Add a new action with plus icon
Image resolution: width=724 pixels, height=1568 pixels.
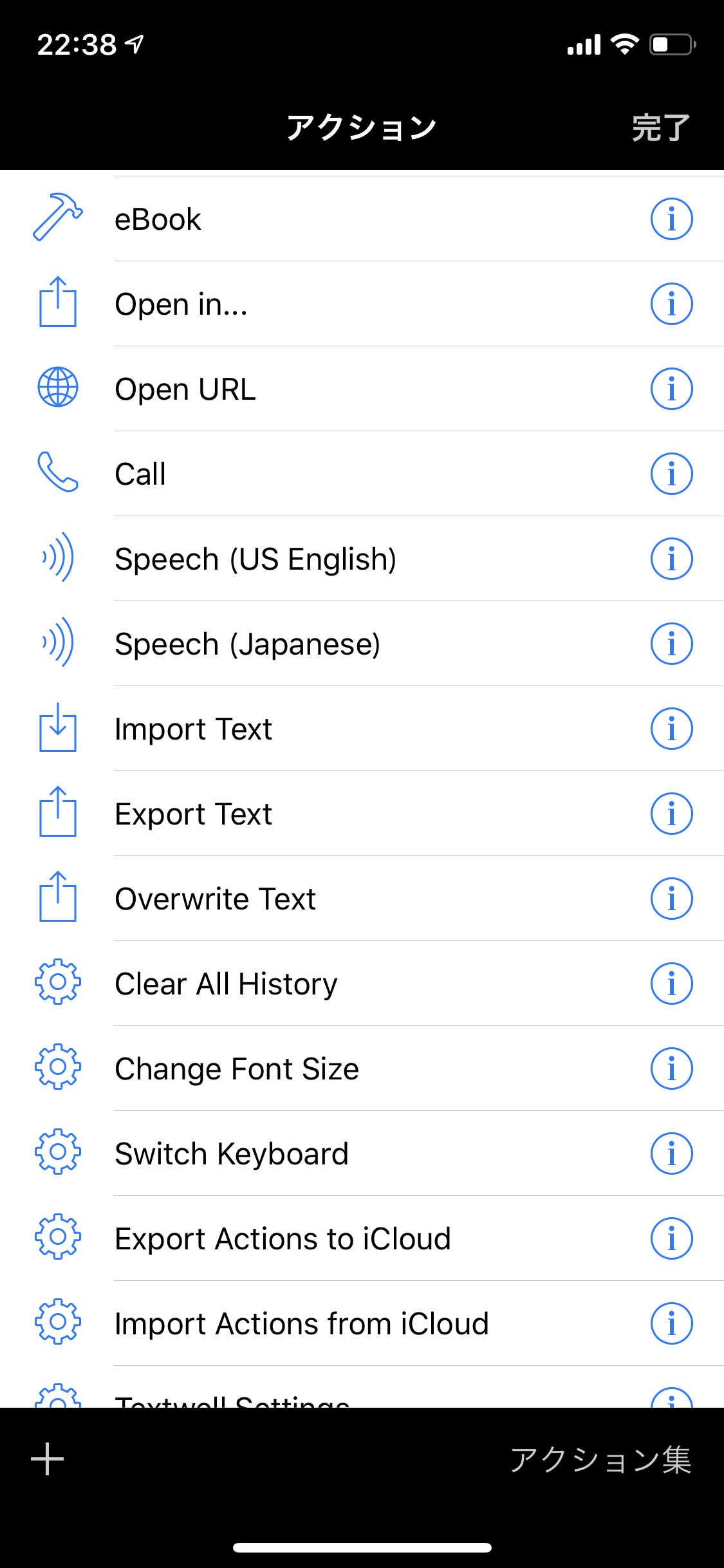click(48, 1459)
